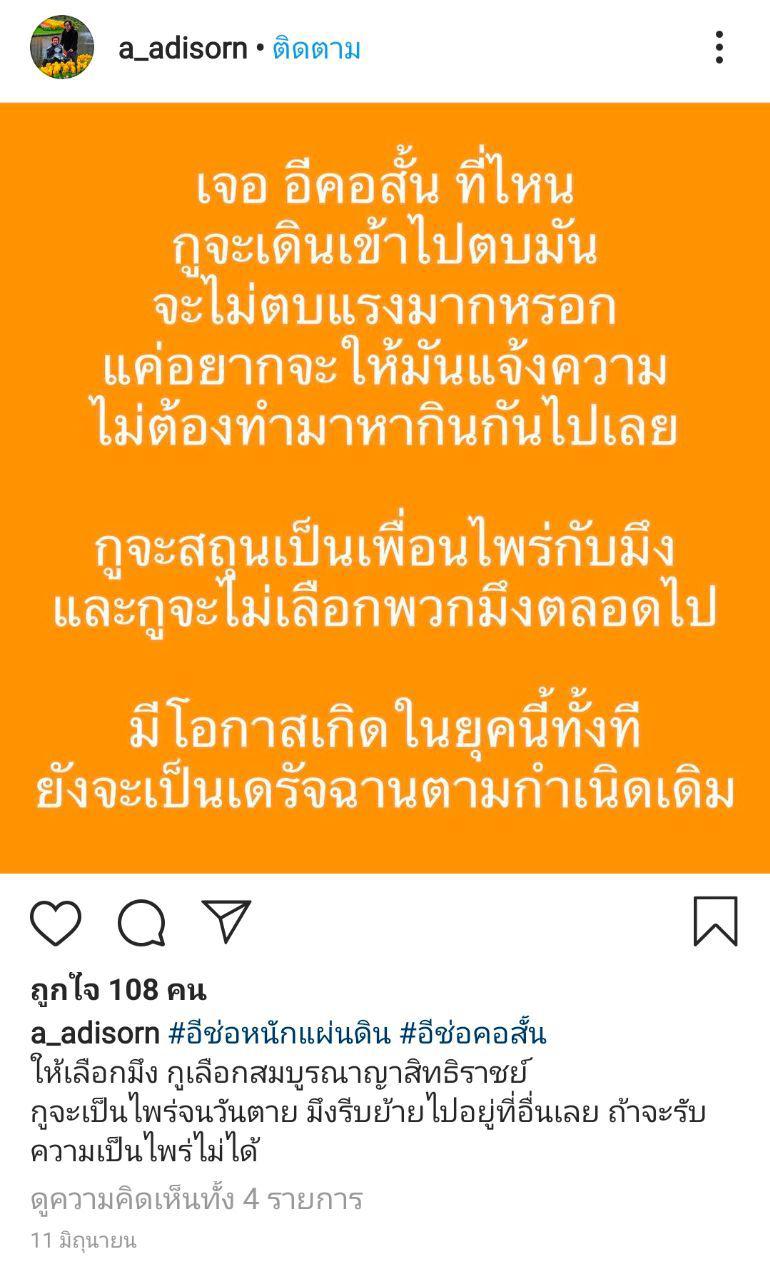Viewport: 770px width, 1279px height.
Task: View the 108 people who liked
Action: [118, 990]
